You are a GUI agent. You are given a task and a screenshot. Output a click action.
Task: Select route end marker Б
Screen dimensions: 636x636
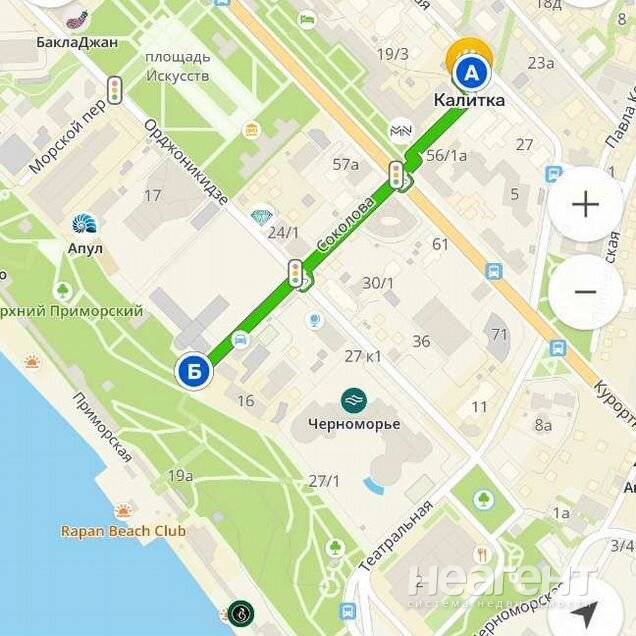(194, 372)
